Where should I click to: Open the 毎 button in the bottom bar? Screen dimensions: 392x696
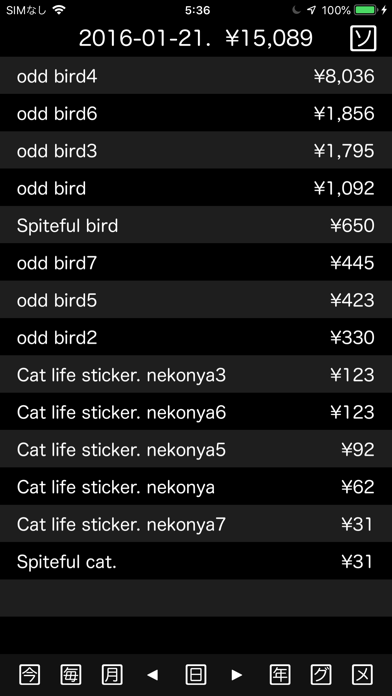coord(71,675)
